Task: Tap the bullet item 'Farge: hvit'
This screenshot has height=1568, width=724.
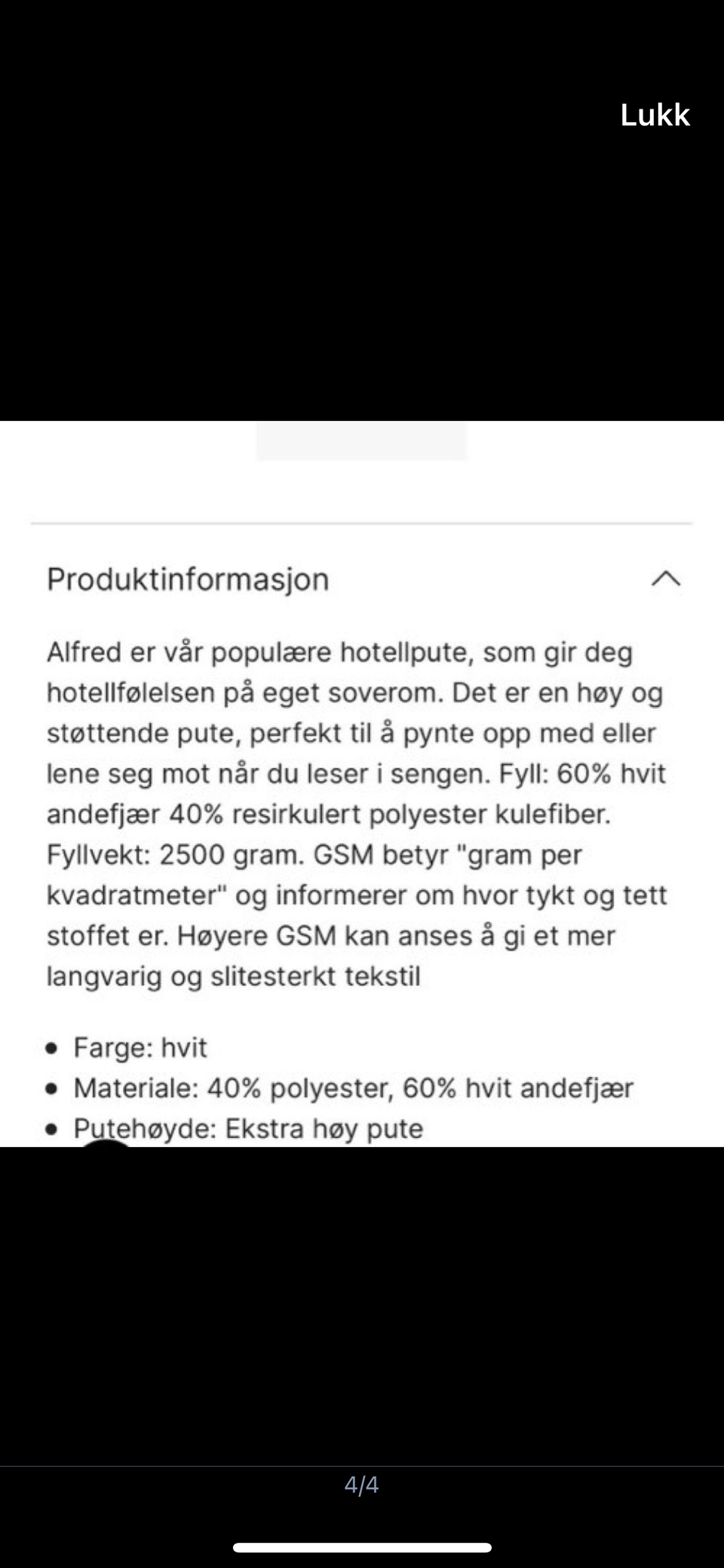Action: [x=140, y=1047]
